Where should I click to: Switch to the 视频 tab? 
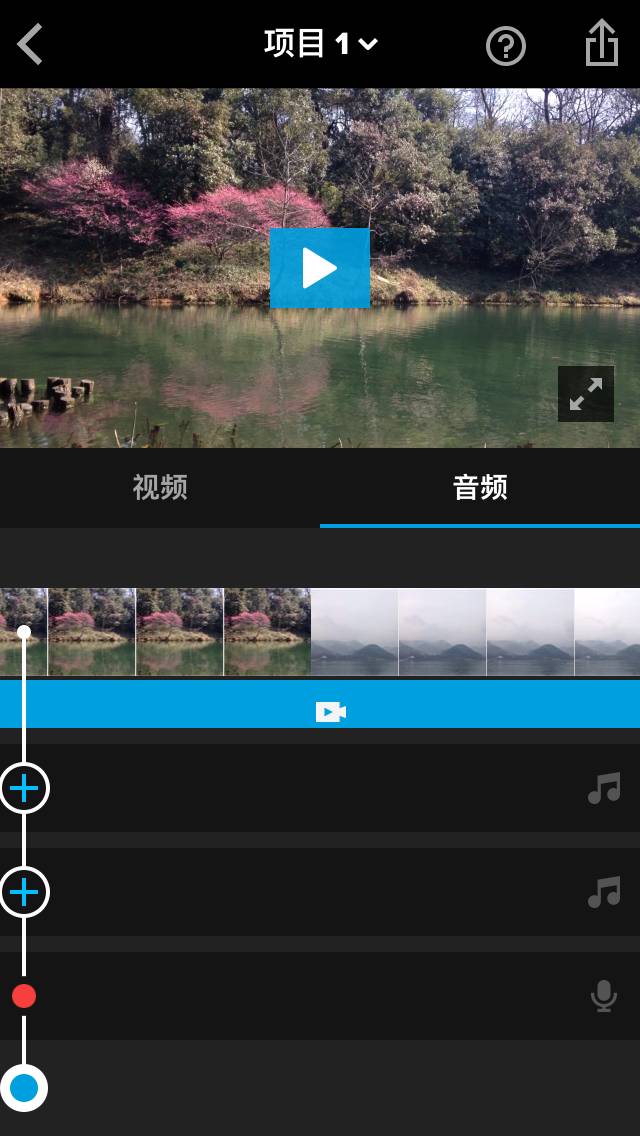coord(160,488)
